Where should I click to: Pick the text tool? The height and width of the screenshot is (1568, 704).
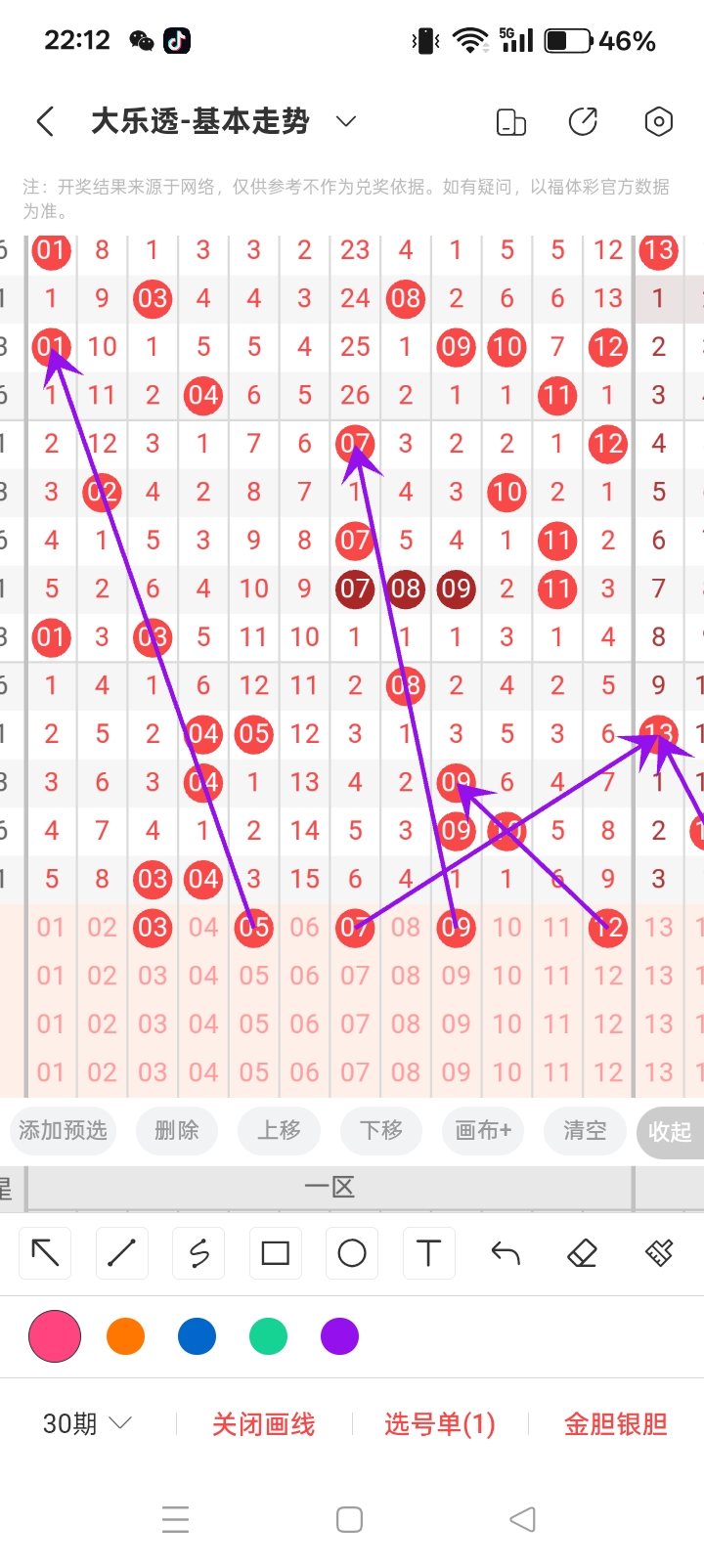(428, 1253)
